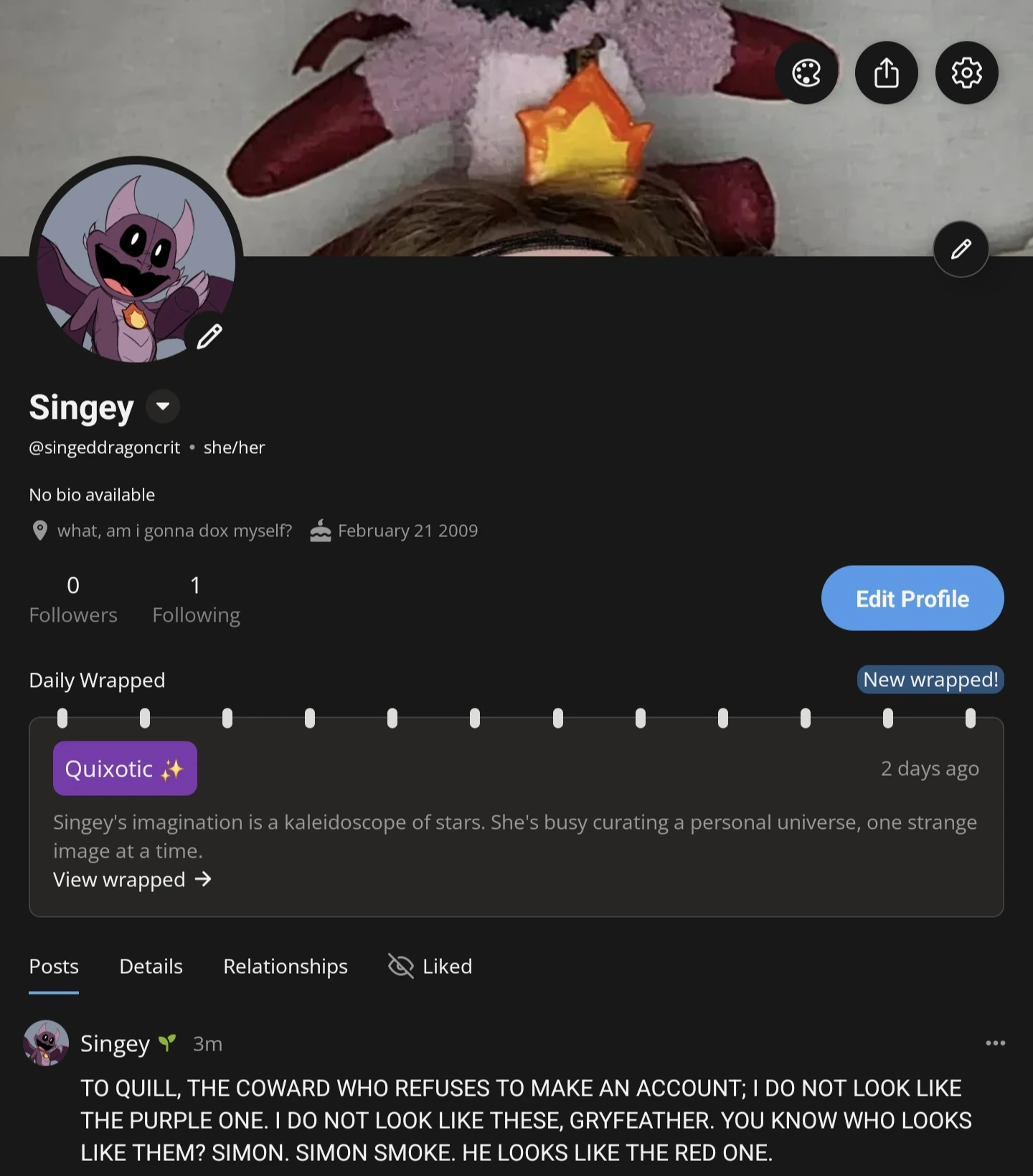This screenshot has width=1033, height=1176.
Task: Switch to the Posts tab
Action: pyautogui.click(x=54, y=967)
